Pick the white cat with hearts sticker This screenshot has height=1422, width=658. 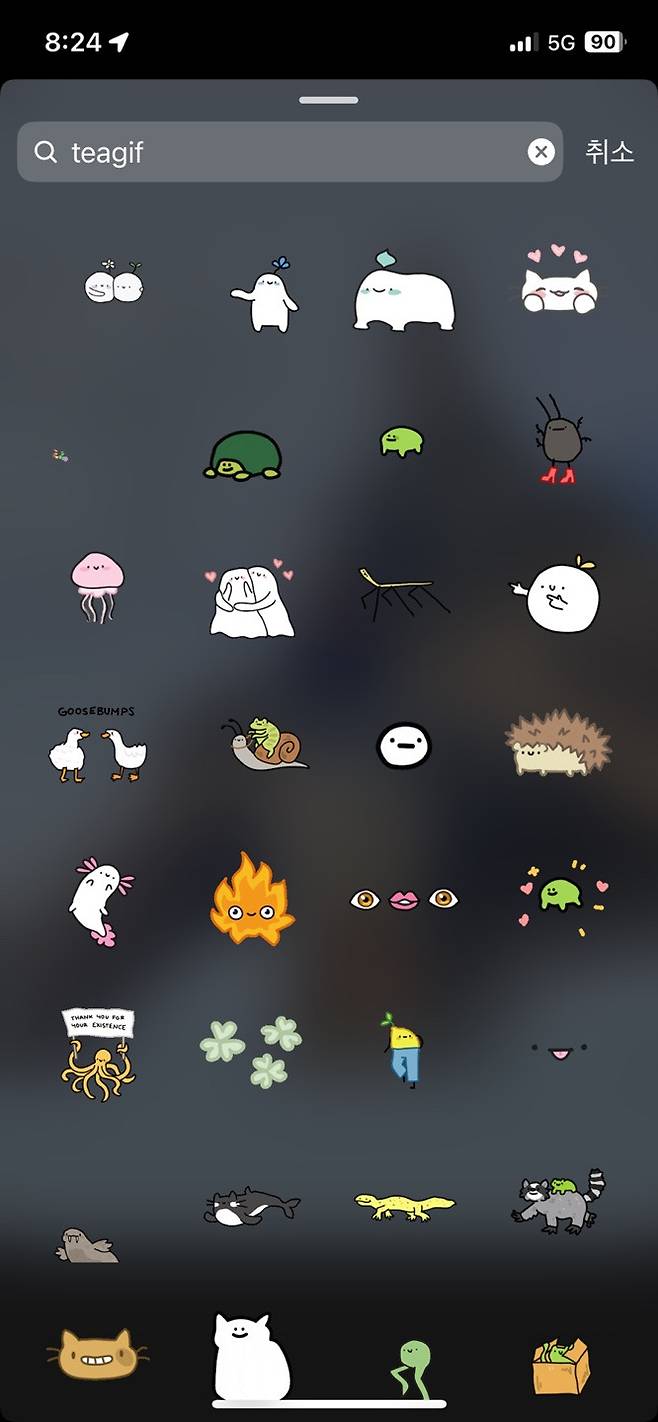click(x=559, y=282)
